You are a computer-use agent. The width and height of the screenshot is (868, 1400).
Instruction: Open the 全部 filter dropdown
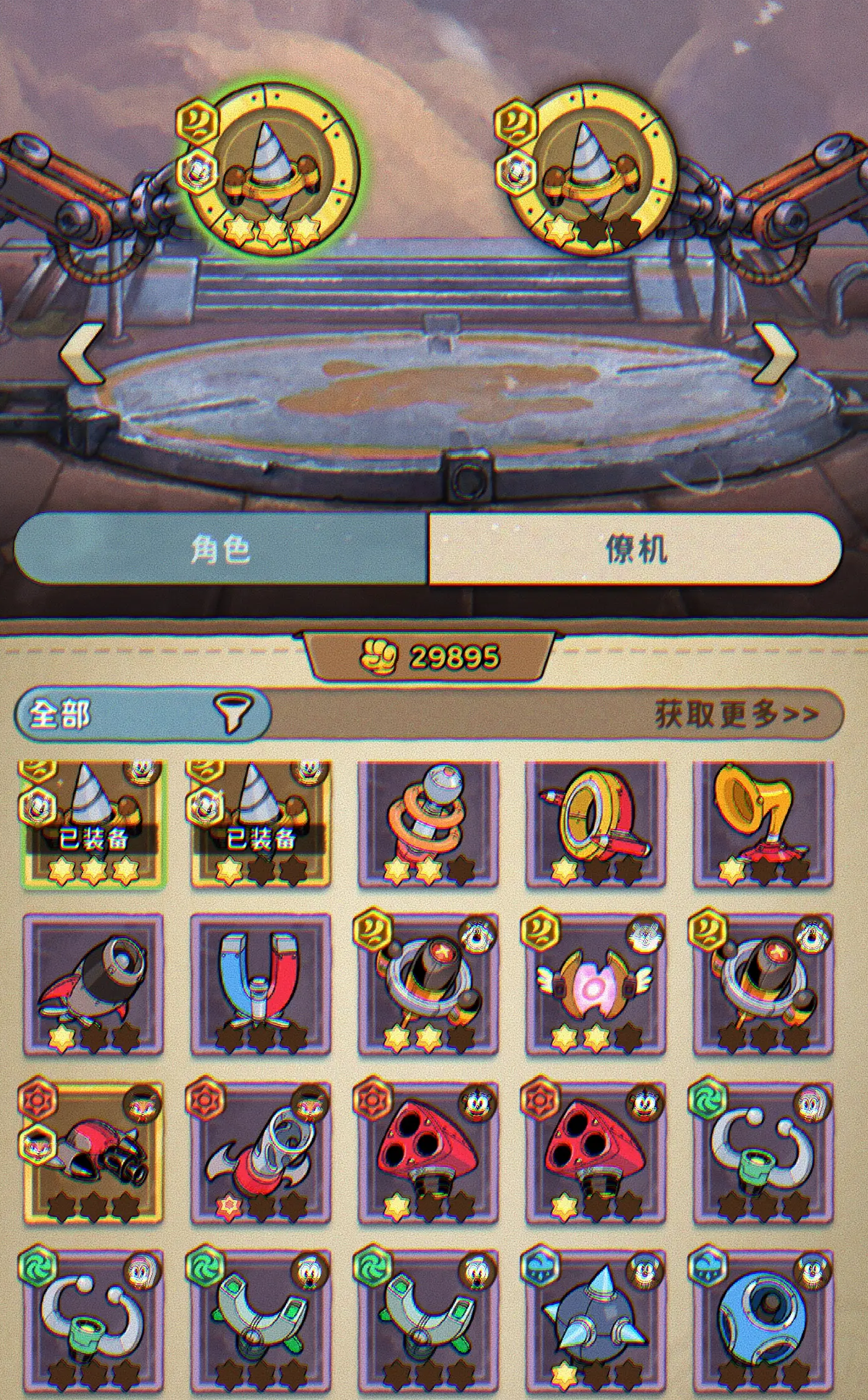tap(143, 715)
